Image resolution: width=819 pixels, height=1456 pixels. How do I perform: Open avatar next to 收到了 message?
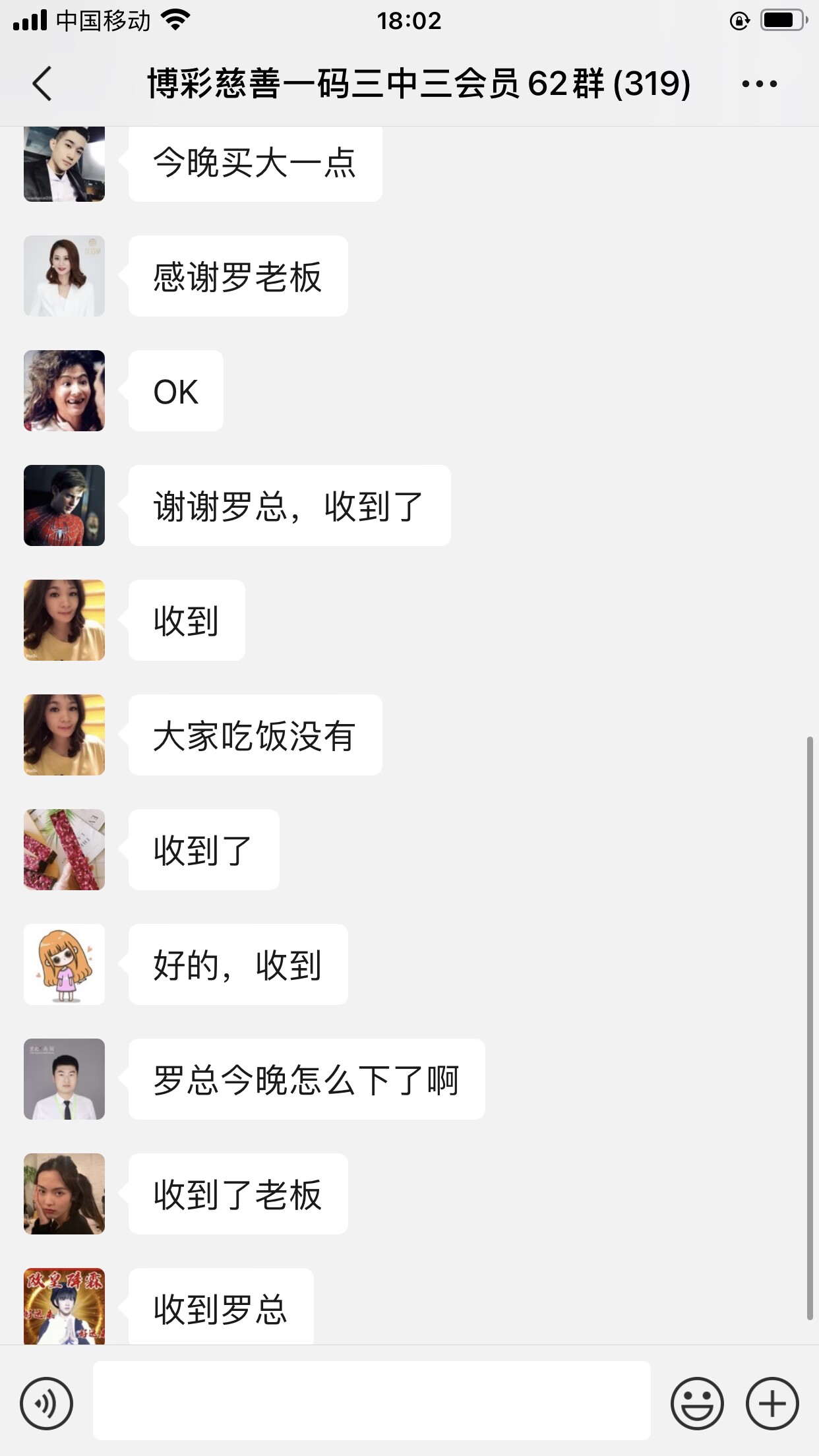pyautogui.click(x=64, y=849)
